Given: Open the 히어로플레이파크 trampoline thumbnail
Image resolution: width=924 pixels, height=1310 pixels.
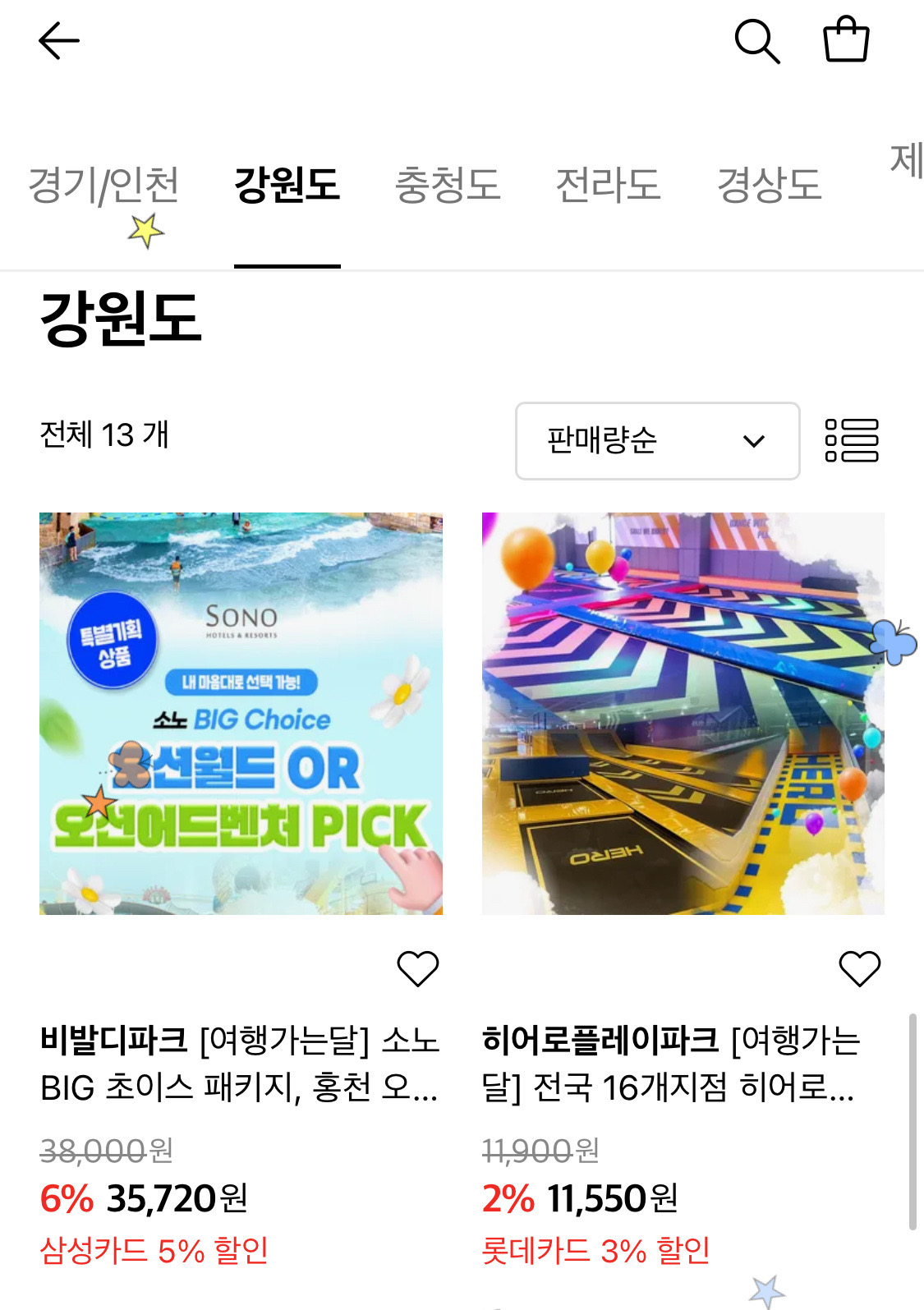Looking at the screenshot, I should point(681,714).
